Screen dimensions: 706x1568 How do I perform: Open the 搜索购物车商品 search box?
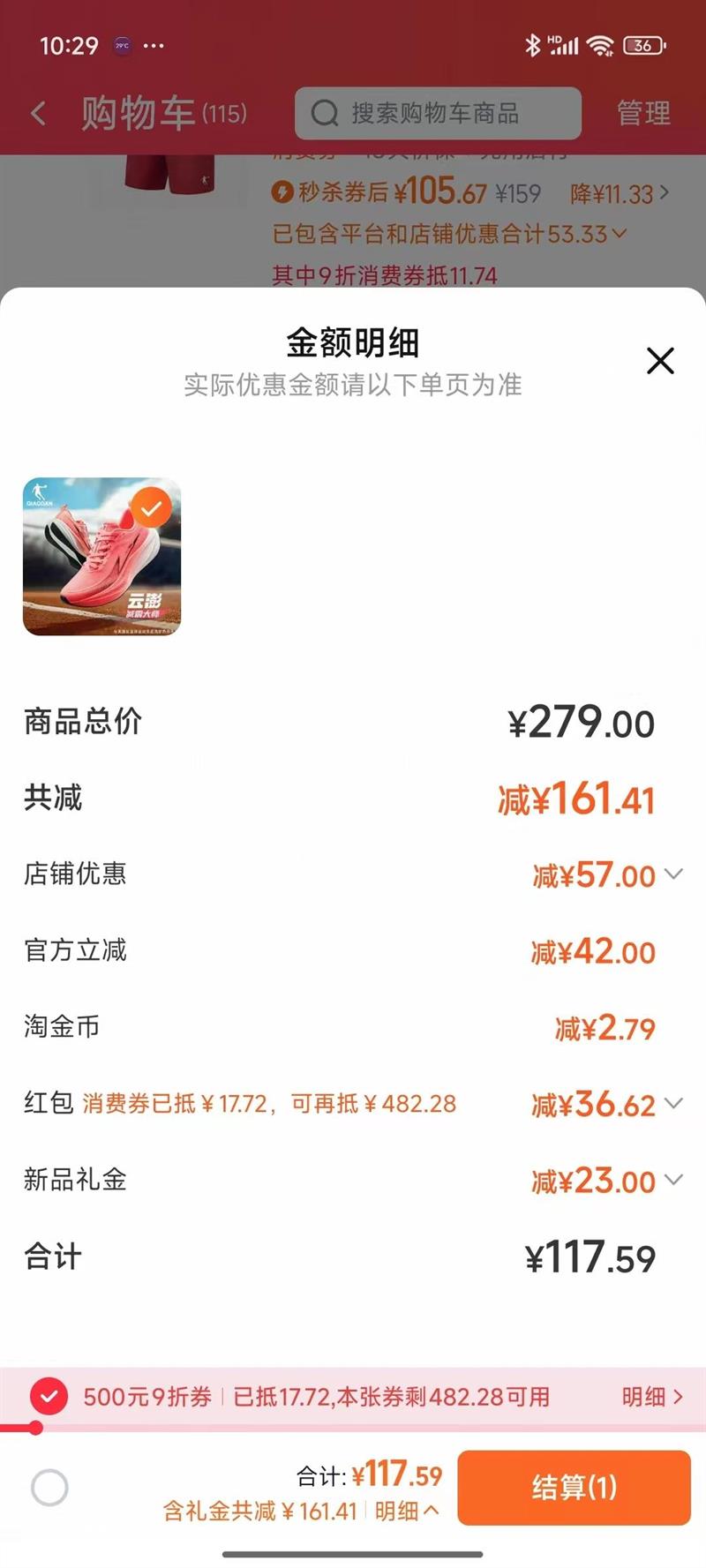[438, 113]
